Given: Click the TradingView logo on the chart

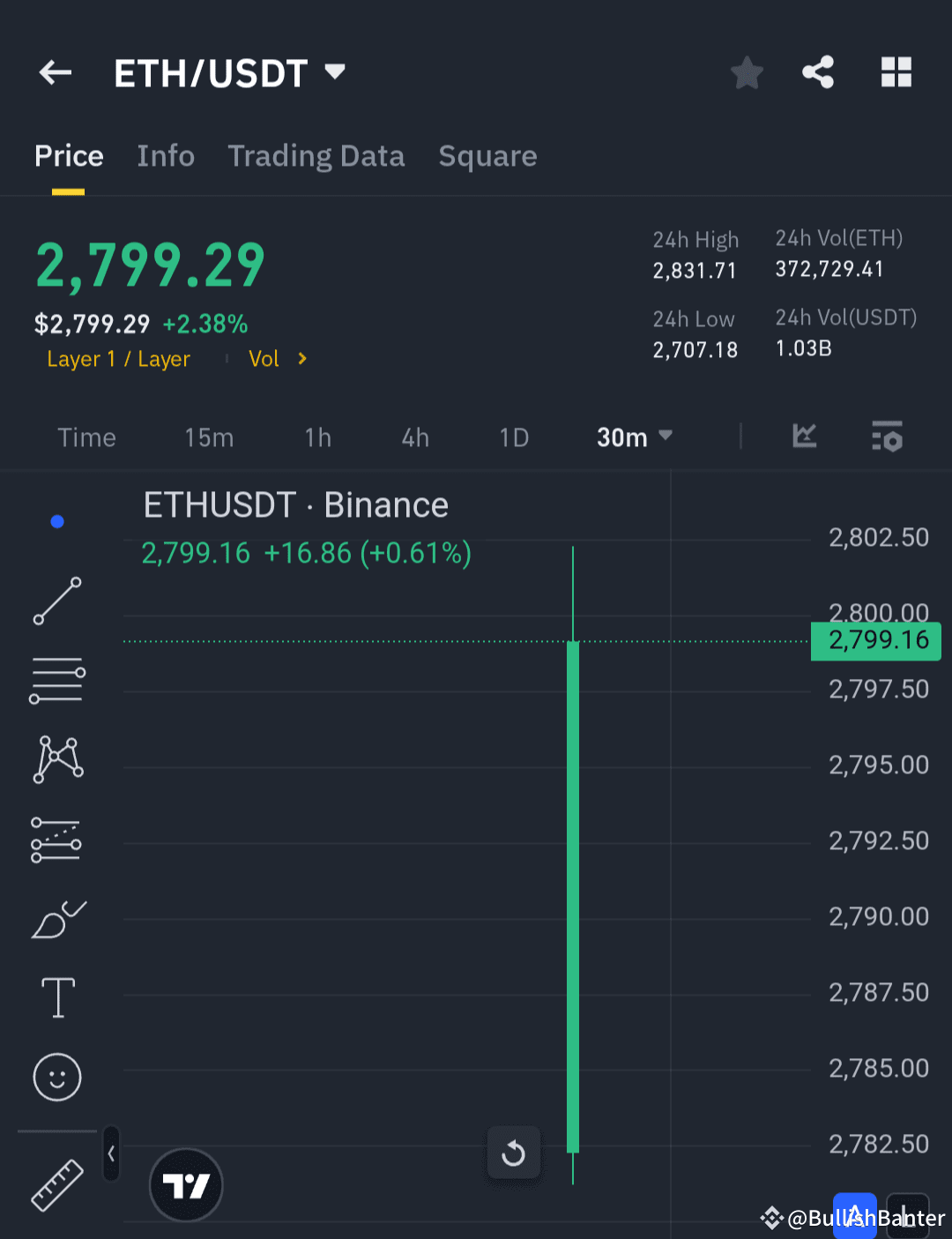Looking at the screenshot, I should [x=186, y=1185].
